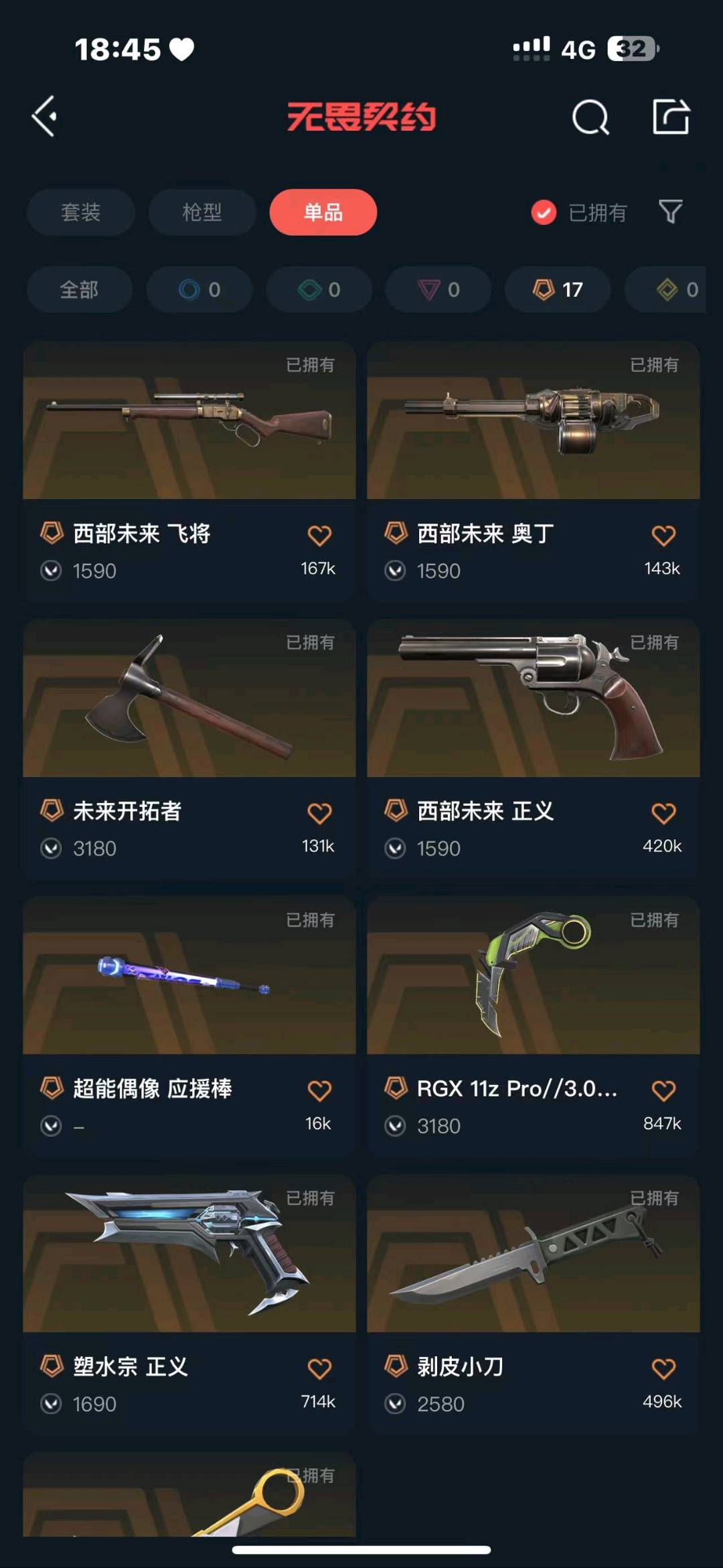
Task: Like the 剥皮小刀 knife skin
Action: (663, 1368)
